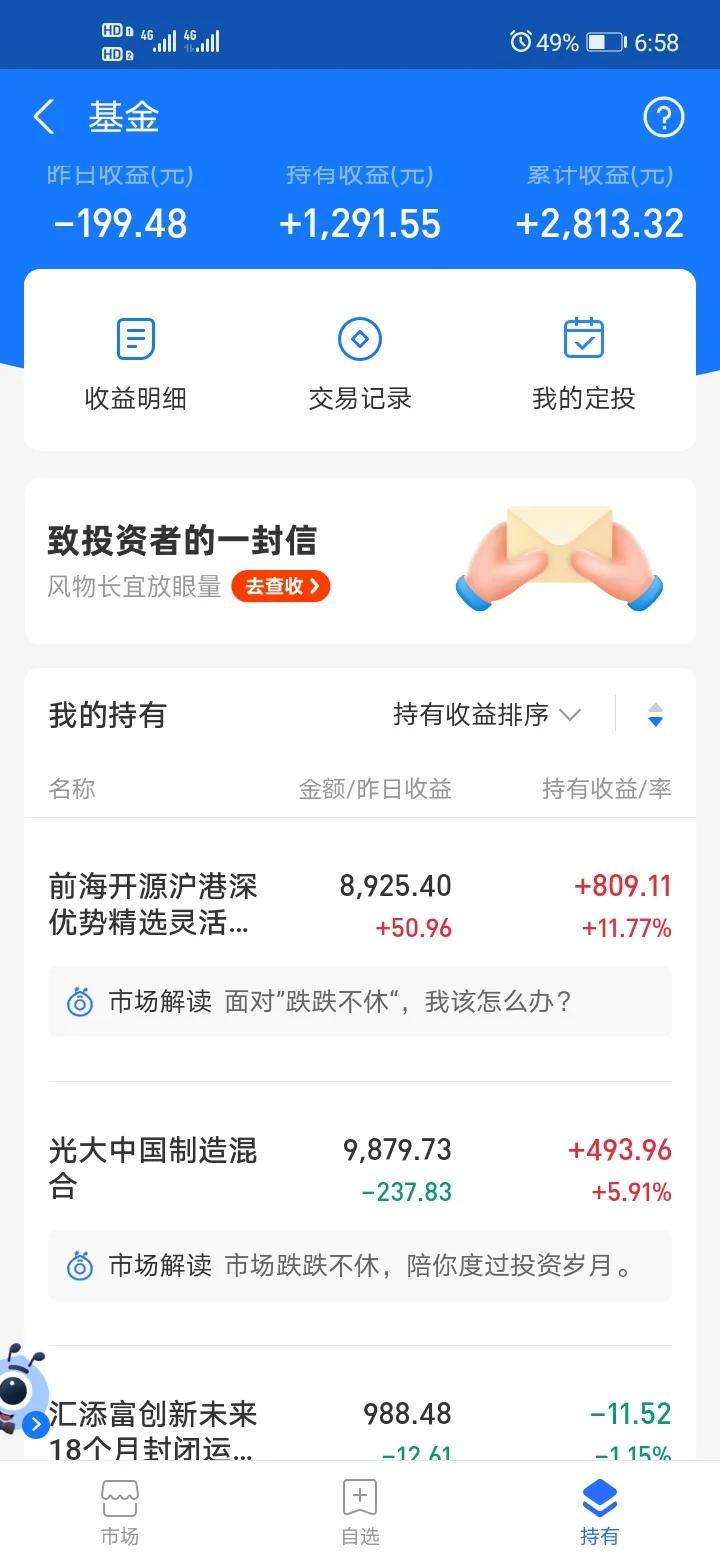Tap the sort direction arrows icon
This screenshot has width=720, height=1560.
click(x=655, y=714)
